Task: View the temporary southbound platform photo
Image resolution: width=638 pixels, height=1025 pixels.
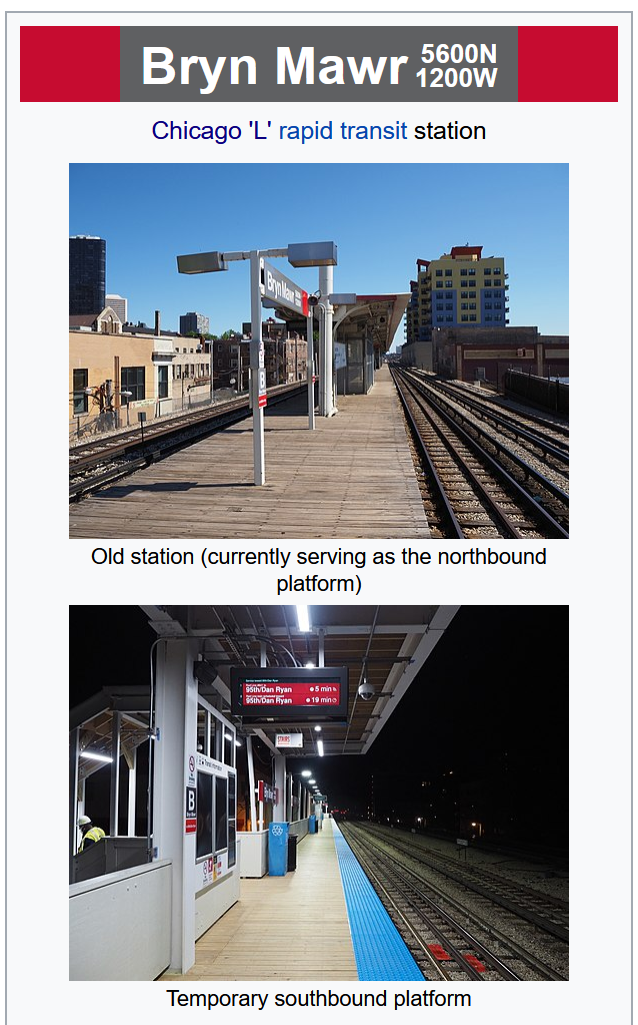Action: tap(319, 793)
